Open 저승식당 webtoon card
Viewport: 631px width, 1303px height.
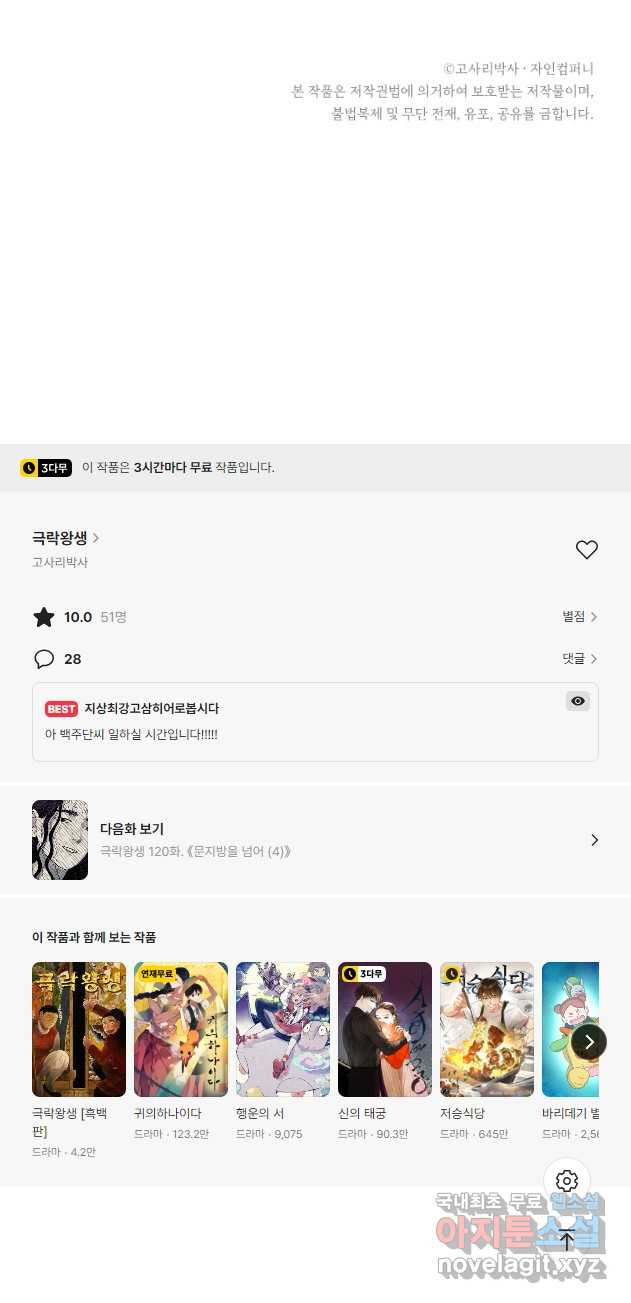pos(487,1030)
